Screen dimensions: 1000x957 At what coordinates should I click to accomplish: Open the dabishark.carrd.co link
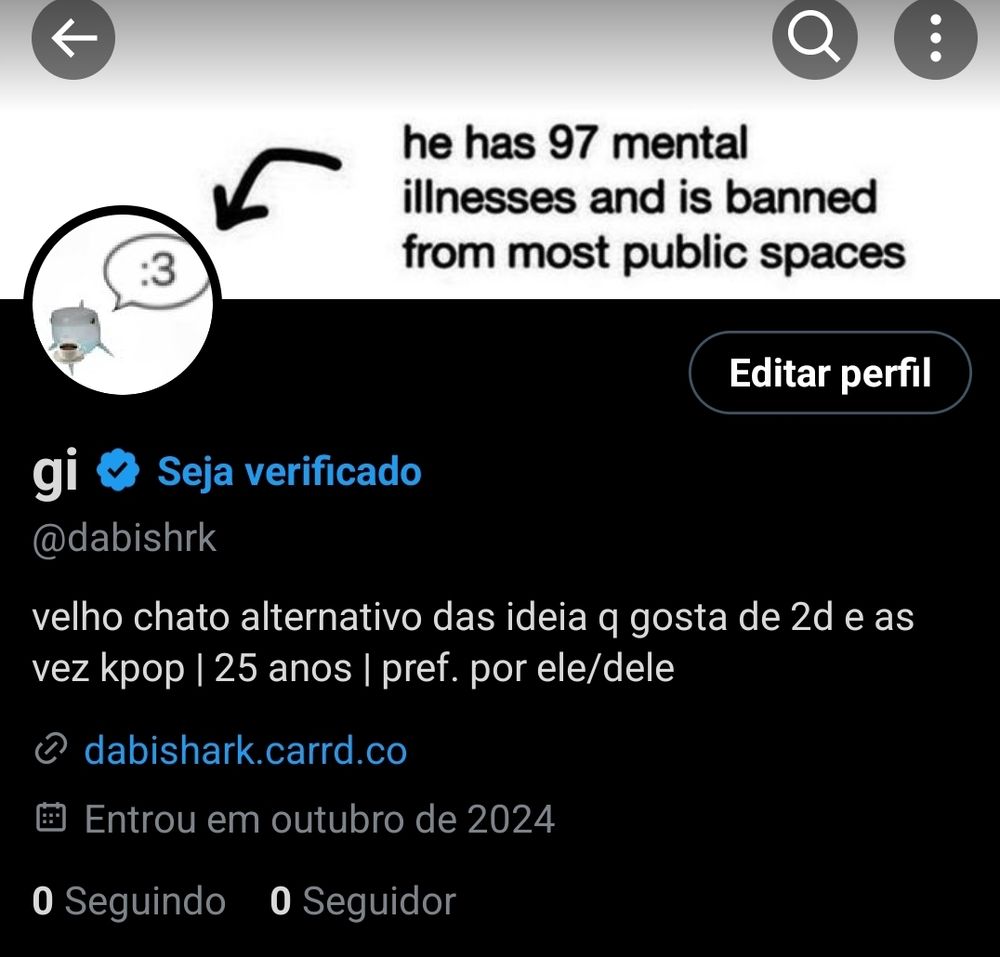(245, 750)
